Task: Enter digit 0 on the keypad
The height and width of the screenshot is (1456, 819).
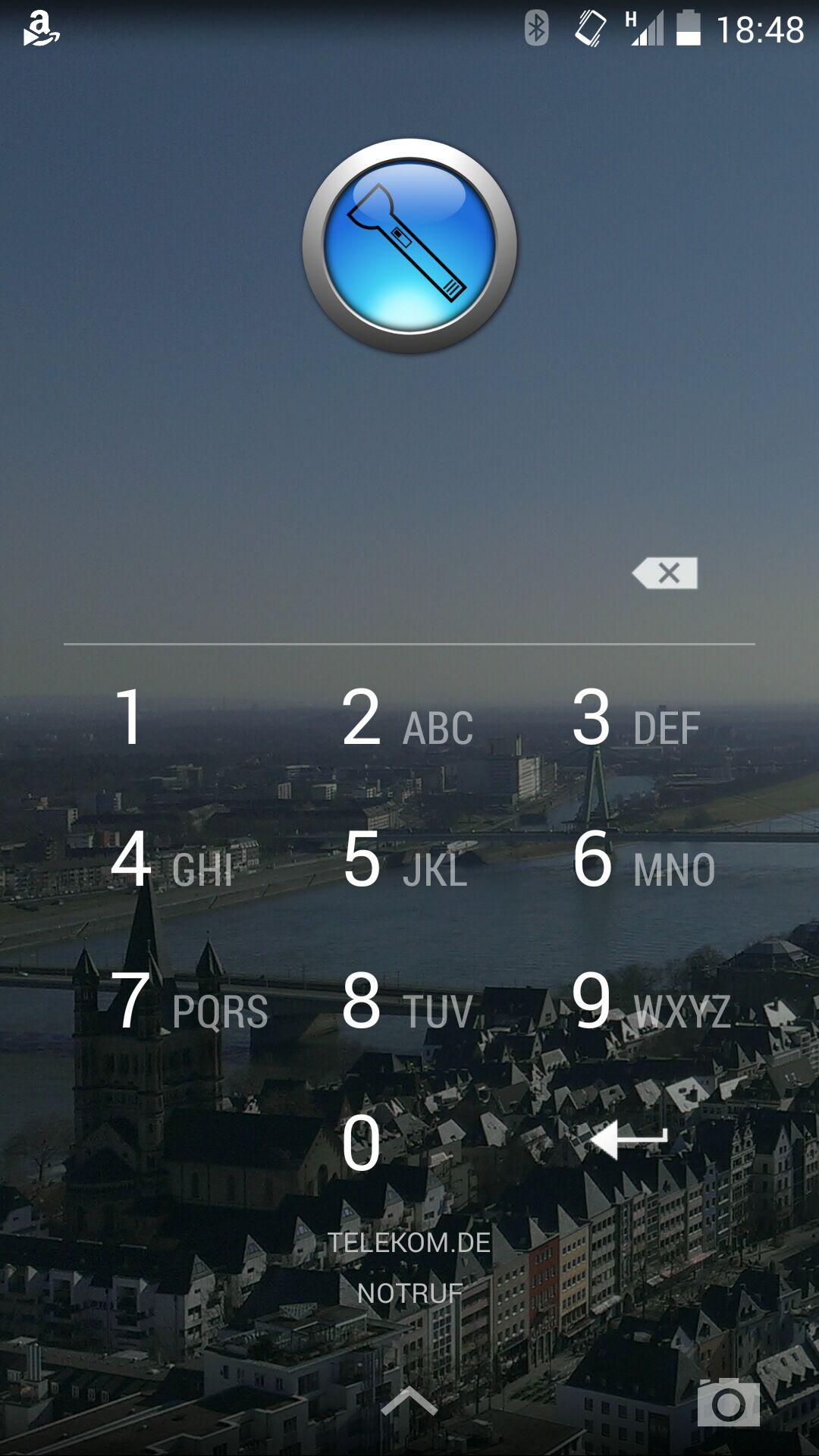Action: coord(361,1144)
